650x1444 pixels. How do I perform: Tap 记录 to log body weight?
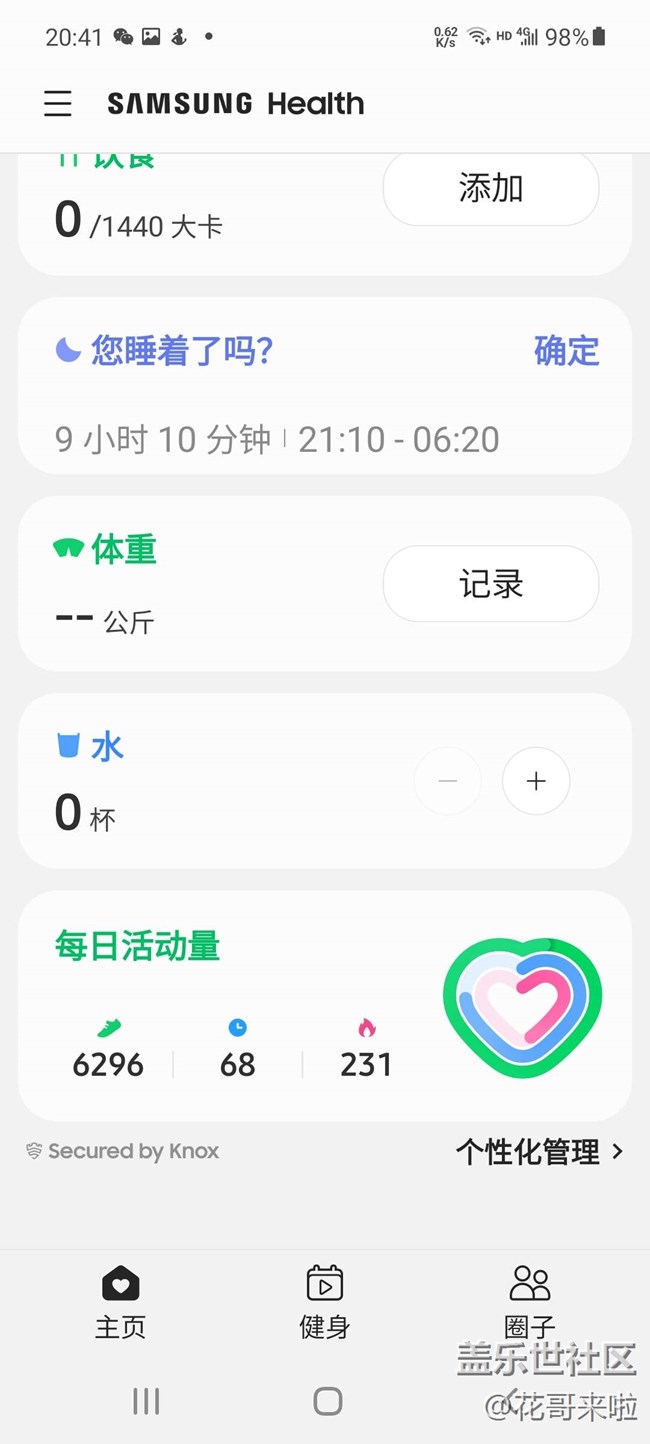(490, 584)
